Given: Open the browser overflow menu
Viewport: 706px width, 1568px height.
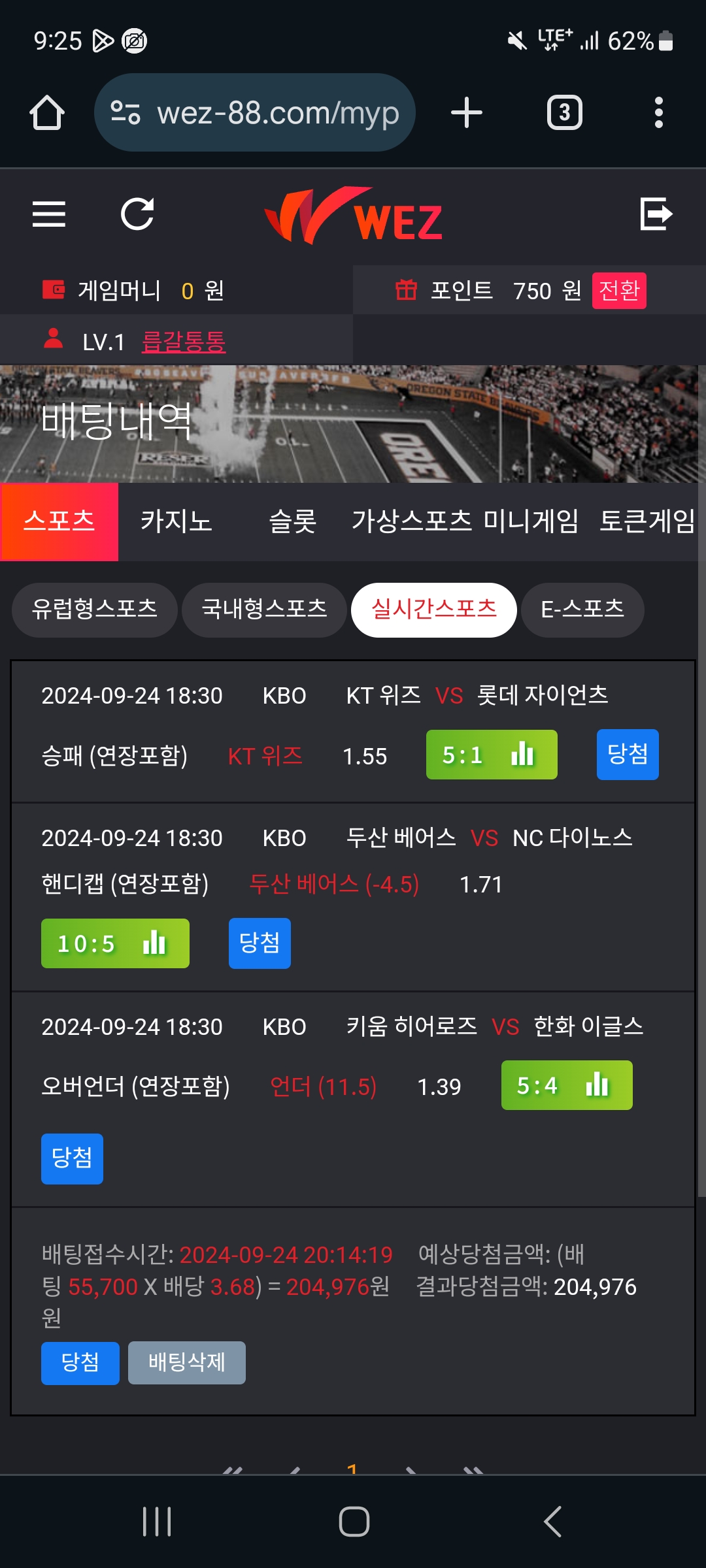Looking at the screenshot, I should (x=658, y=113).
